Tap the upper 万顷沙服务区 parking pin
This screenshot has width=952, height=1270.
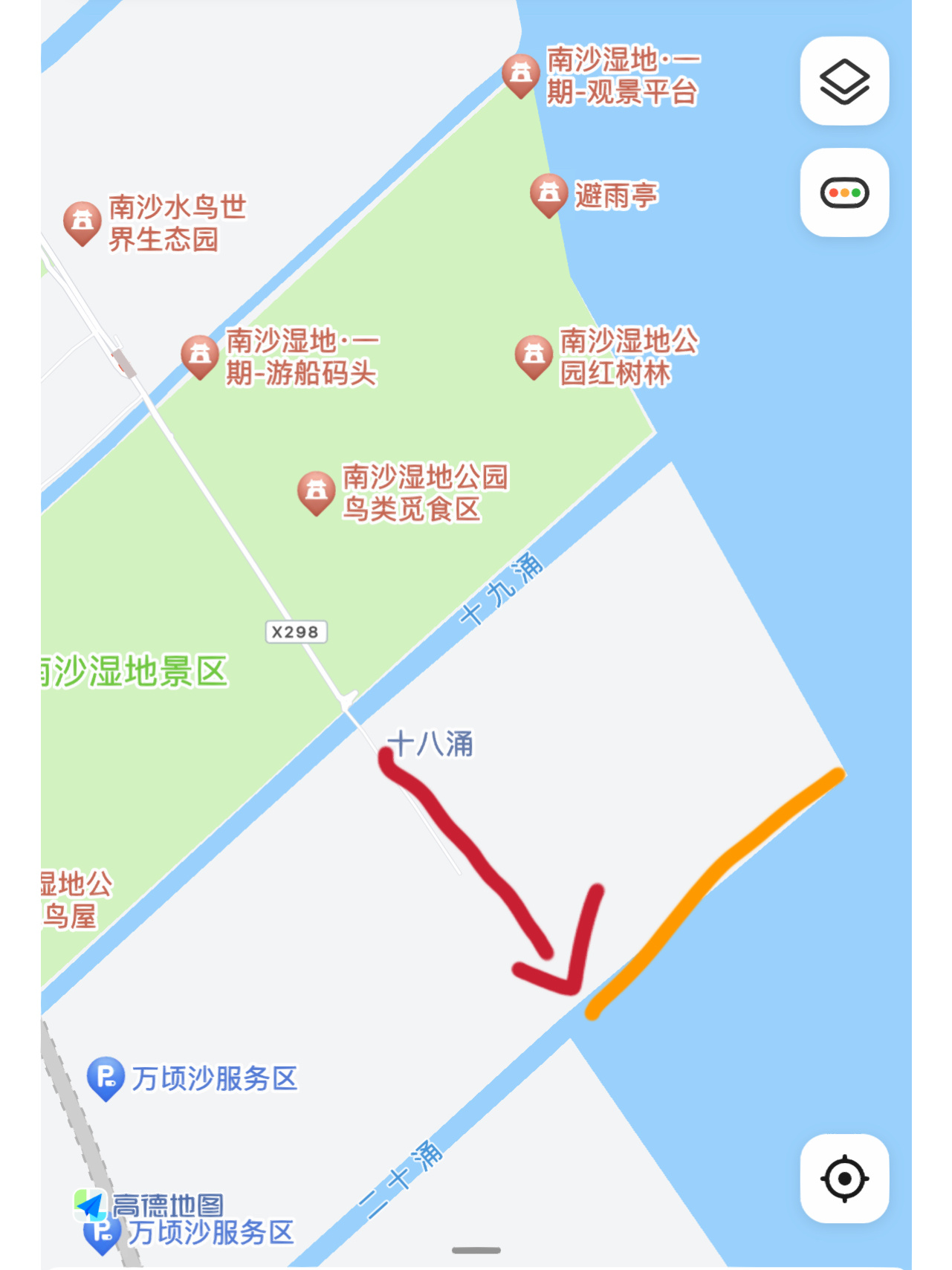106,1077
